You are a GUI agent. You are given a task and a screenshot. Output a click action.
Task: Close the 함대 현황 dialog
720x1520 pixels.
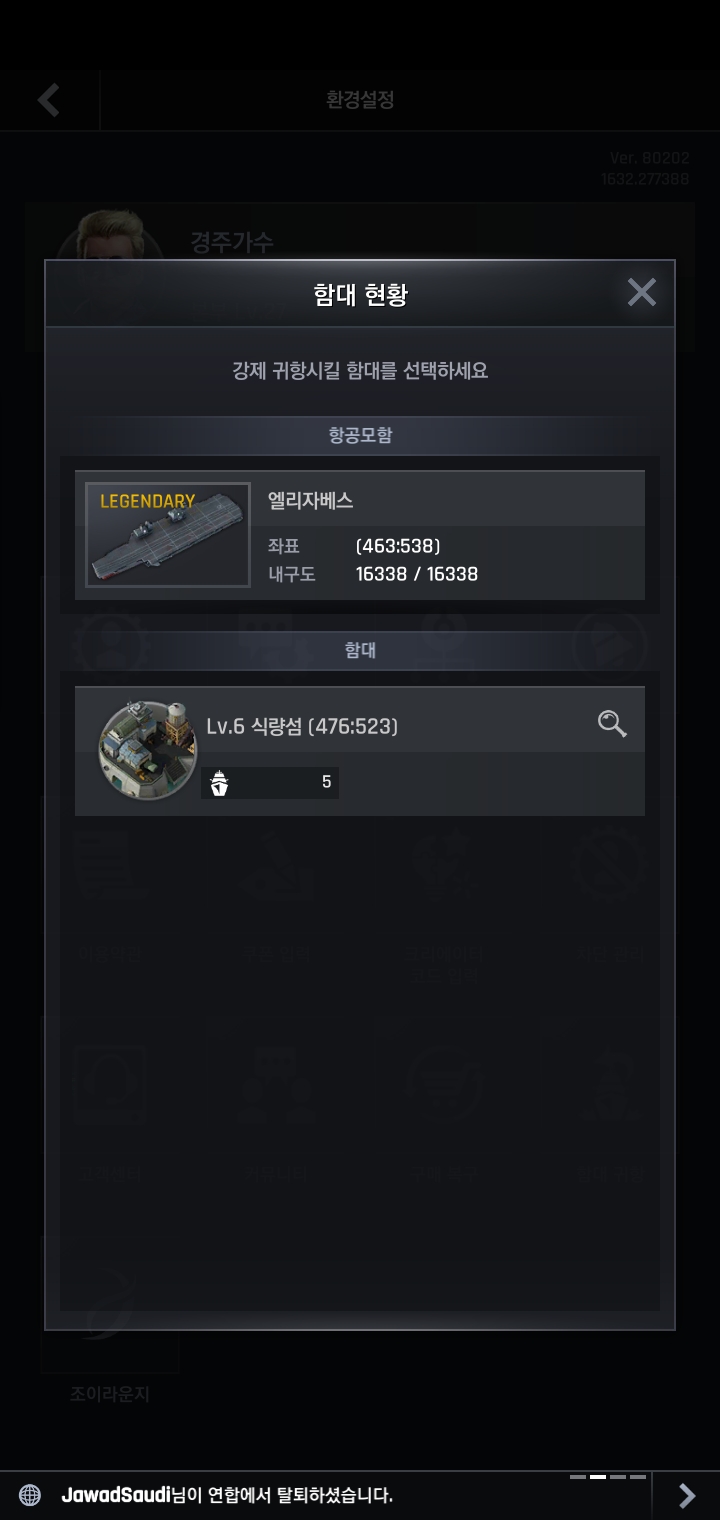641,292
